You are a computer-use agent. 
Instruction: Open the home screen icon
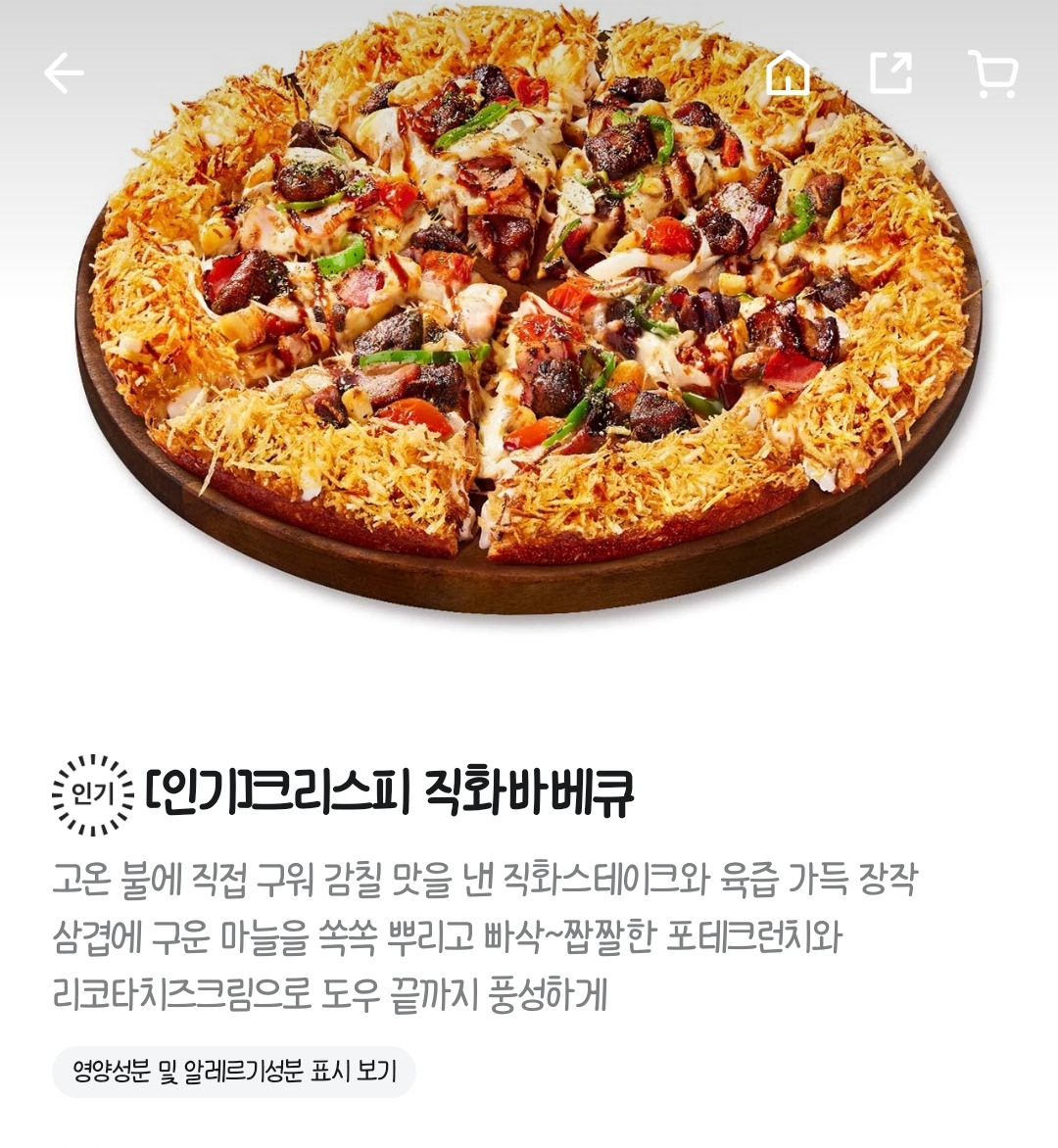[788, 73]
